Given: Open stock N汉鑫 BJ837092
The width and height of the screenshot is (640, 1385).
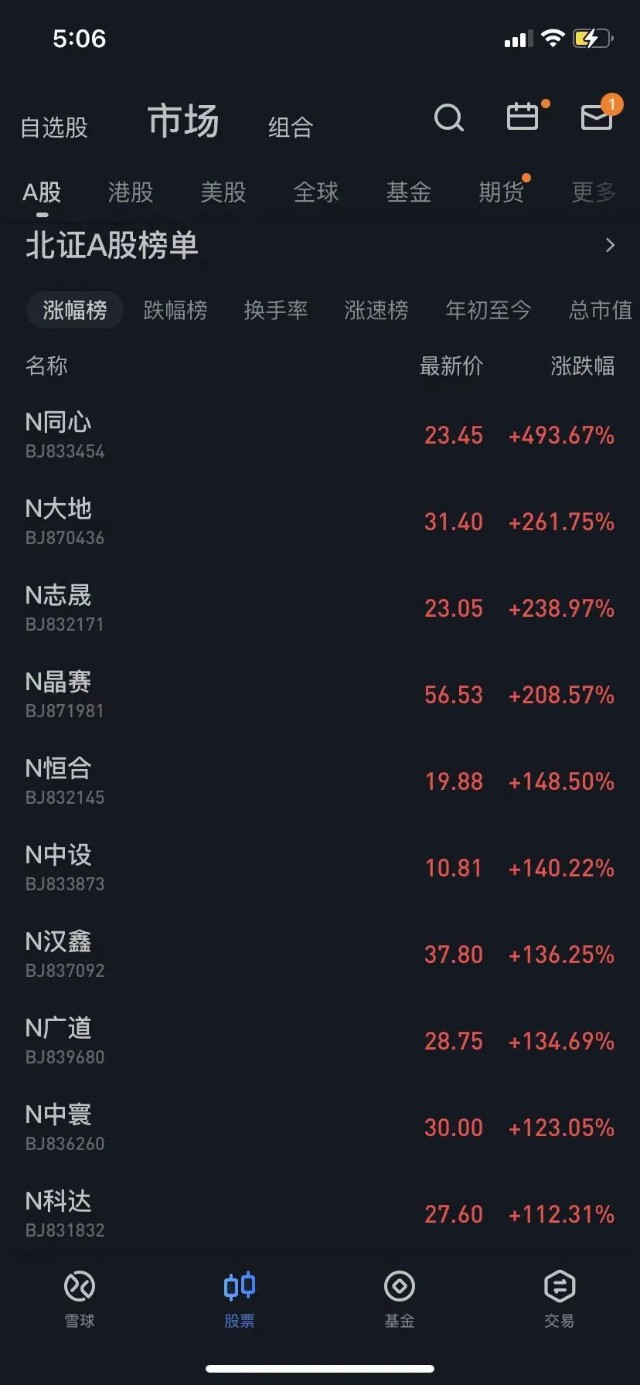Looking at the screenshot, I should (320, 955).
